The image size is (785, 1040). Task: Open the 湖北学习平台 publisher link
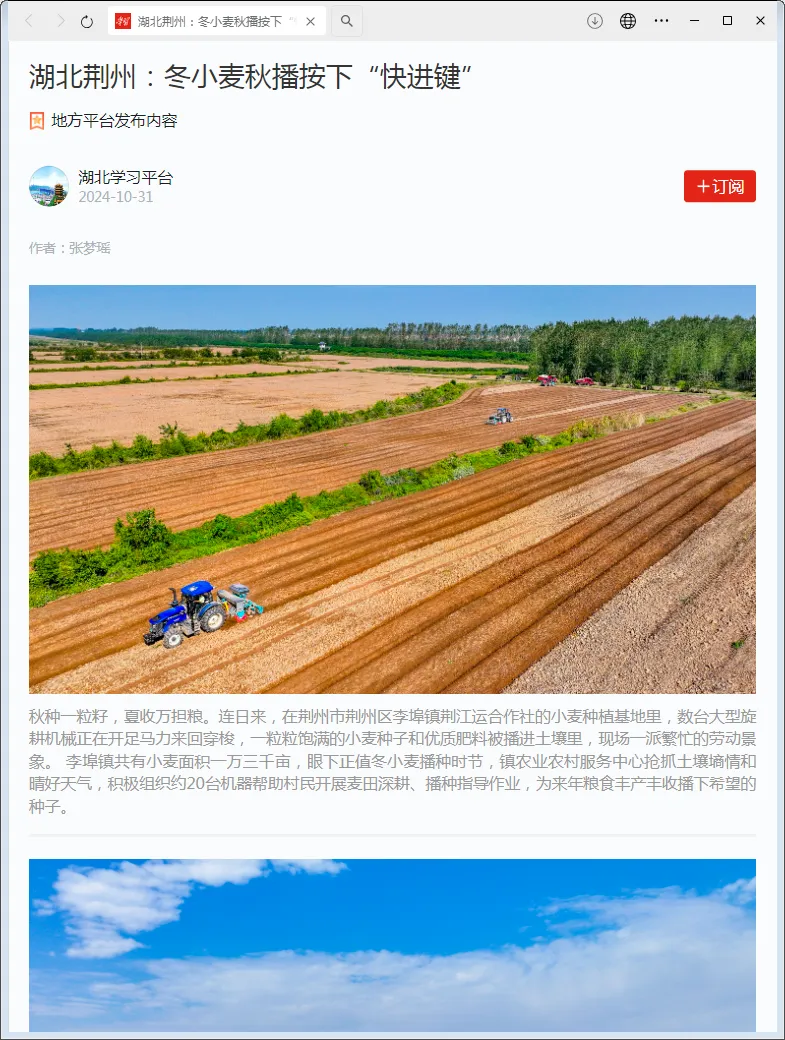pos(127,177)
